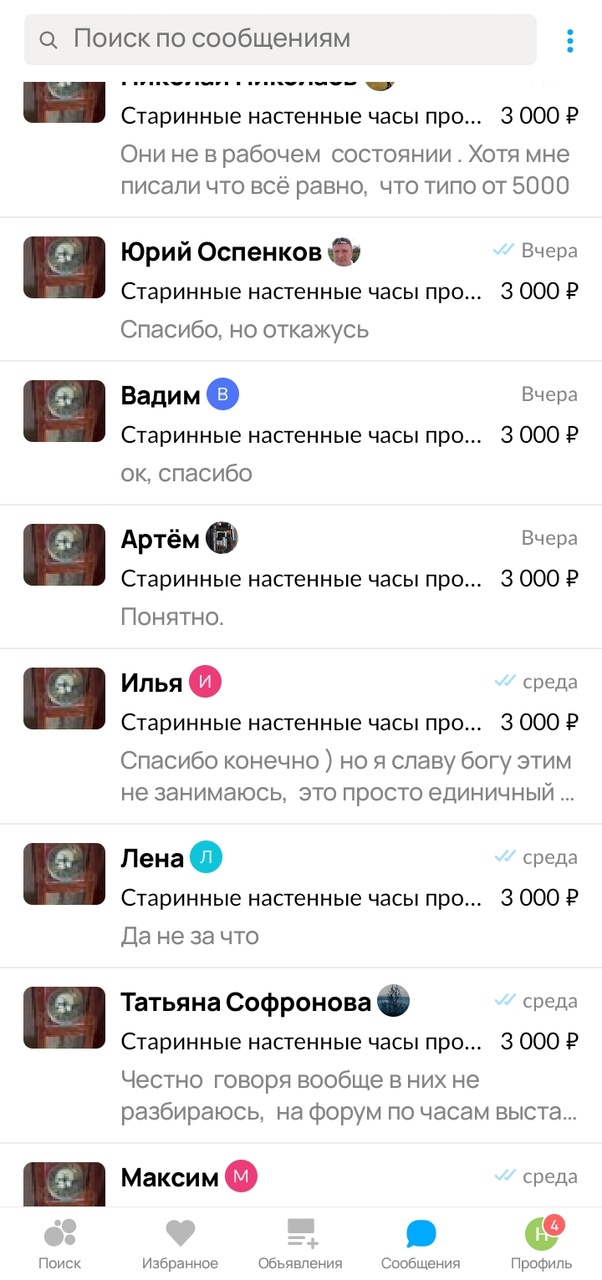Select the Сообщения tab
The image size is (602, 1280).
click(421, 1243)
